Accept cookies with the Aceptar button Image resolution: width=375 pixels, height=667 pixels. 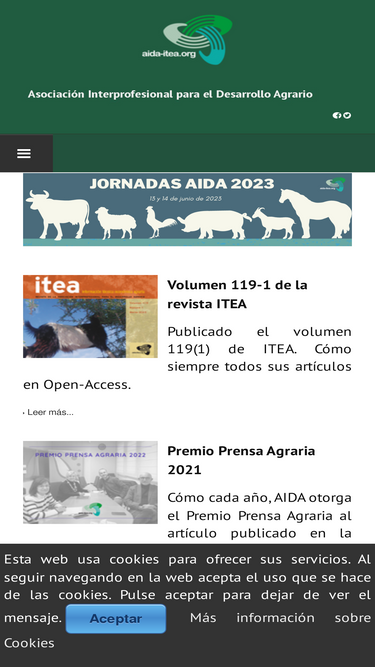(116, 619)
